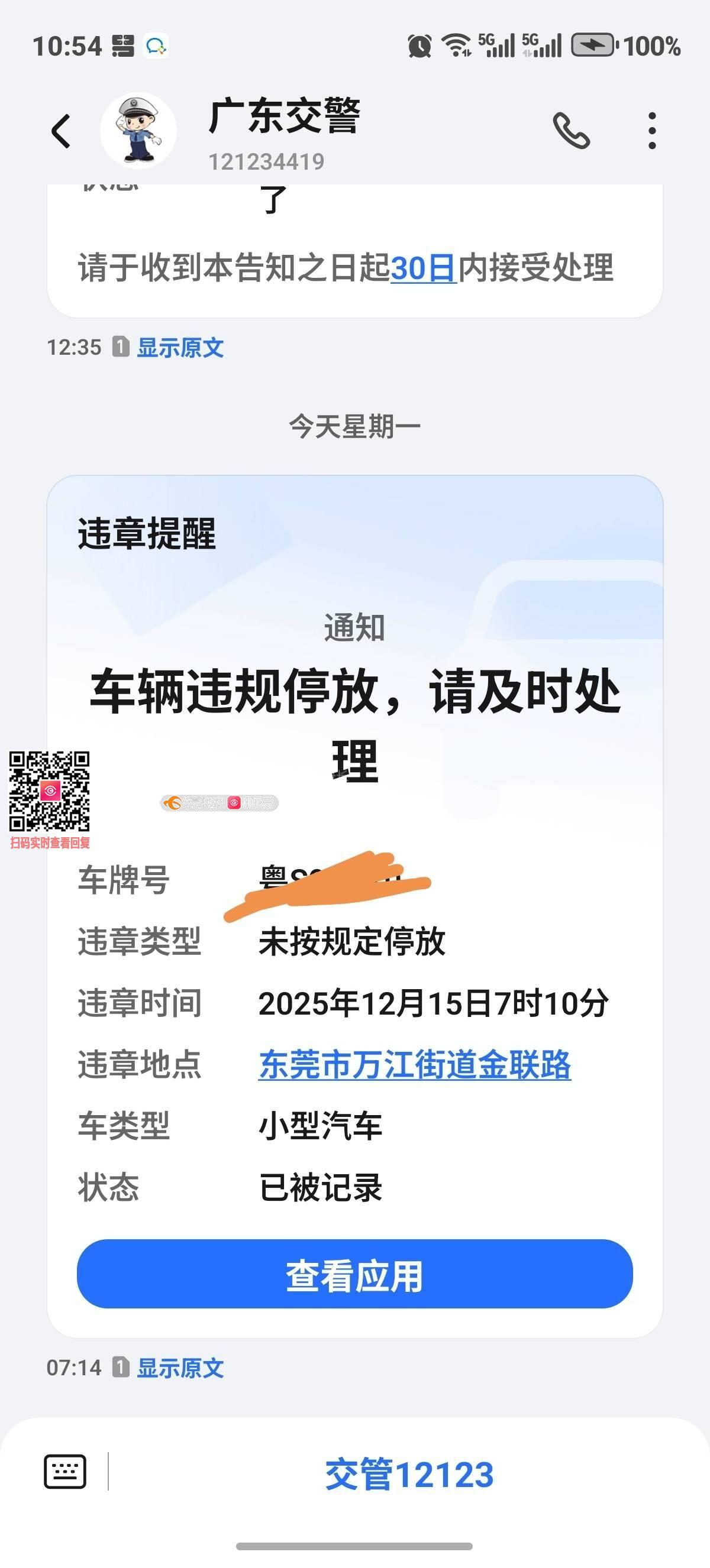Switch to keyboard input
The height and width of the screenshot is (1568, 710).
[64, 1472]
